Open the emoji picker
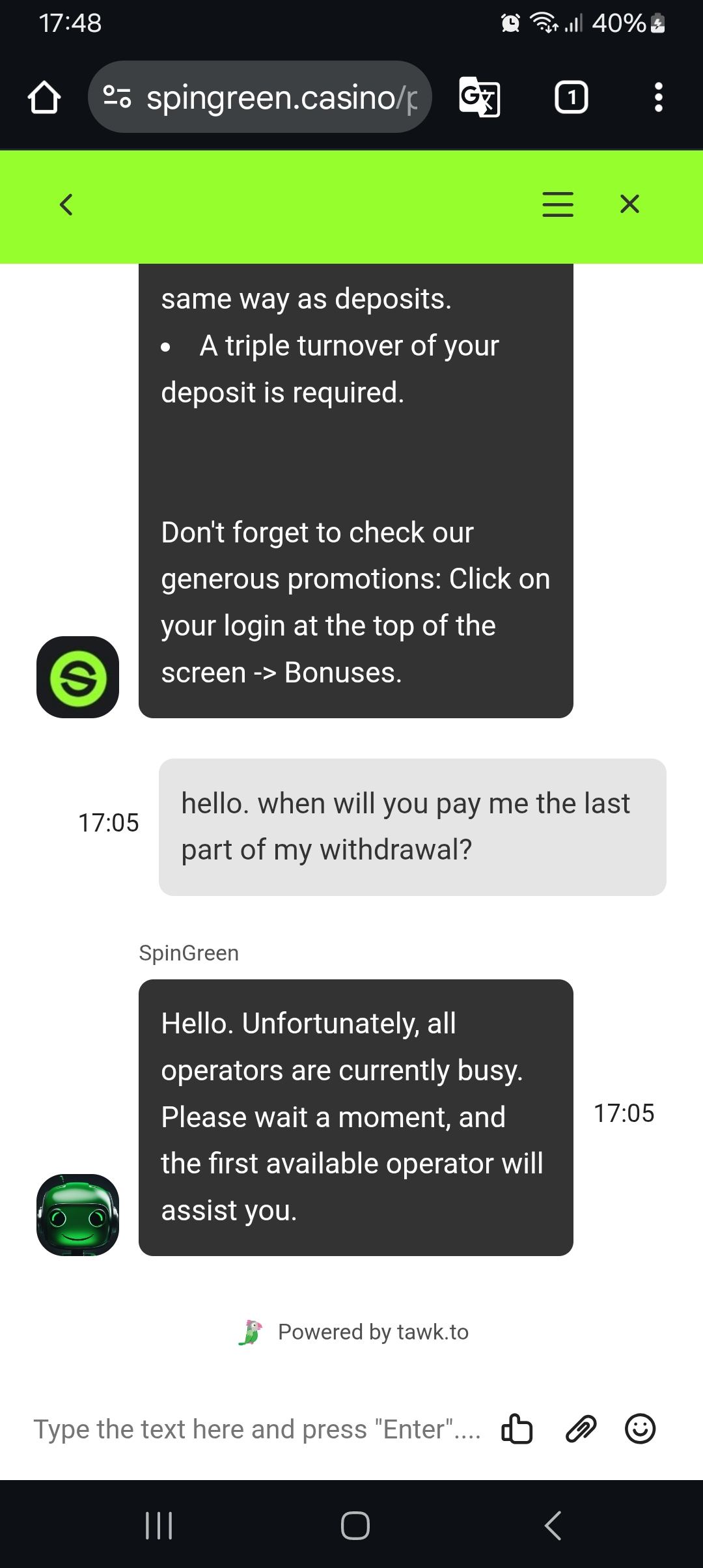This screenshot has width=703, height=1568. pyautogui.click(x=640, y=1429)
